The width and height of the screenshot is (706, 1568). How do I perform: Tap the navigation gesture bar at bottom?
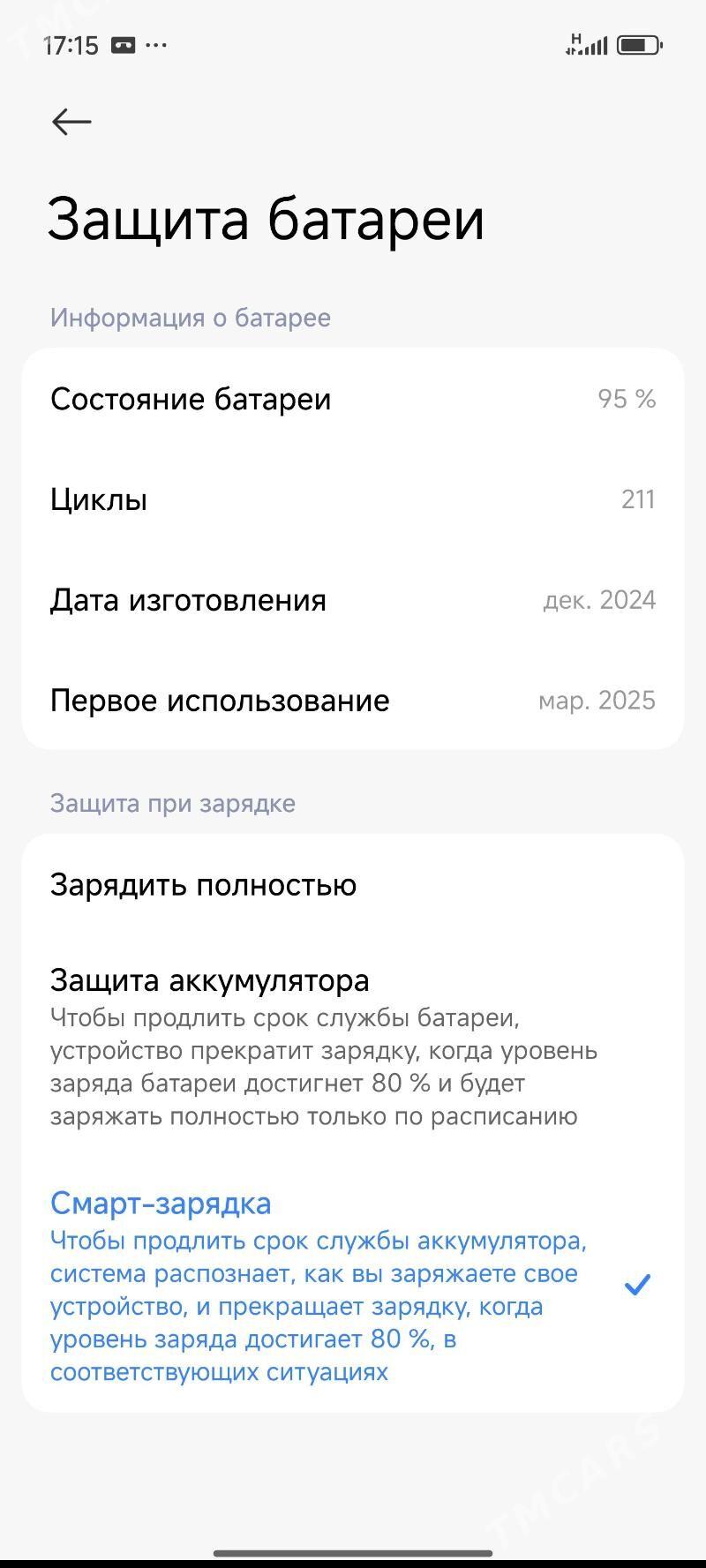tap(353, 1552)
